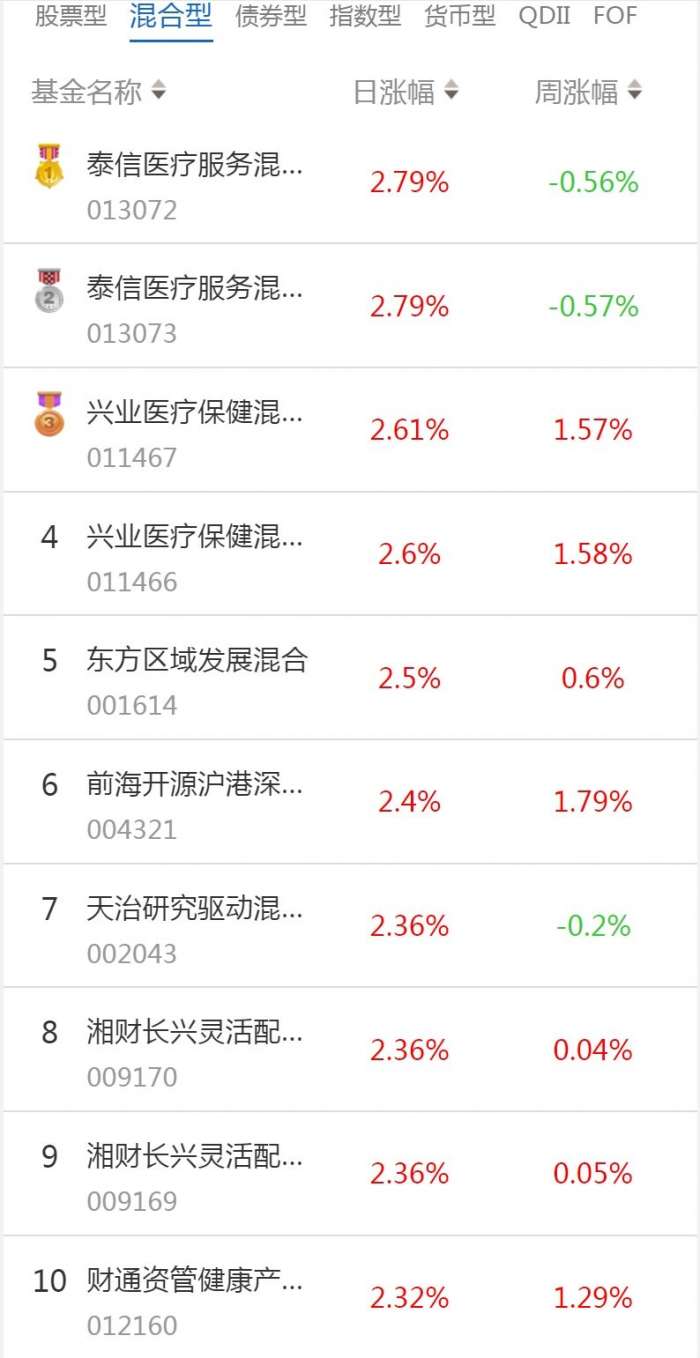Show 货币型 funds
Viewport: 700px width, 1358px height.
460,17
